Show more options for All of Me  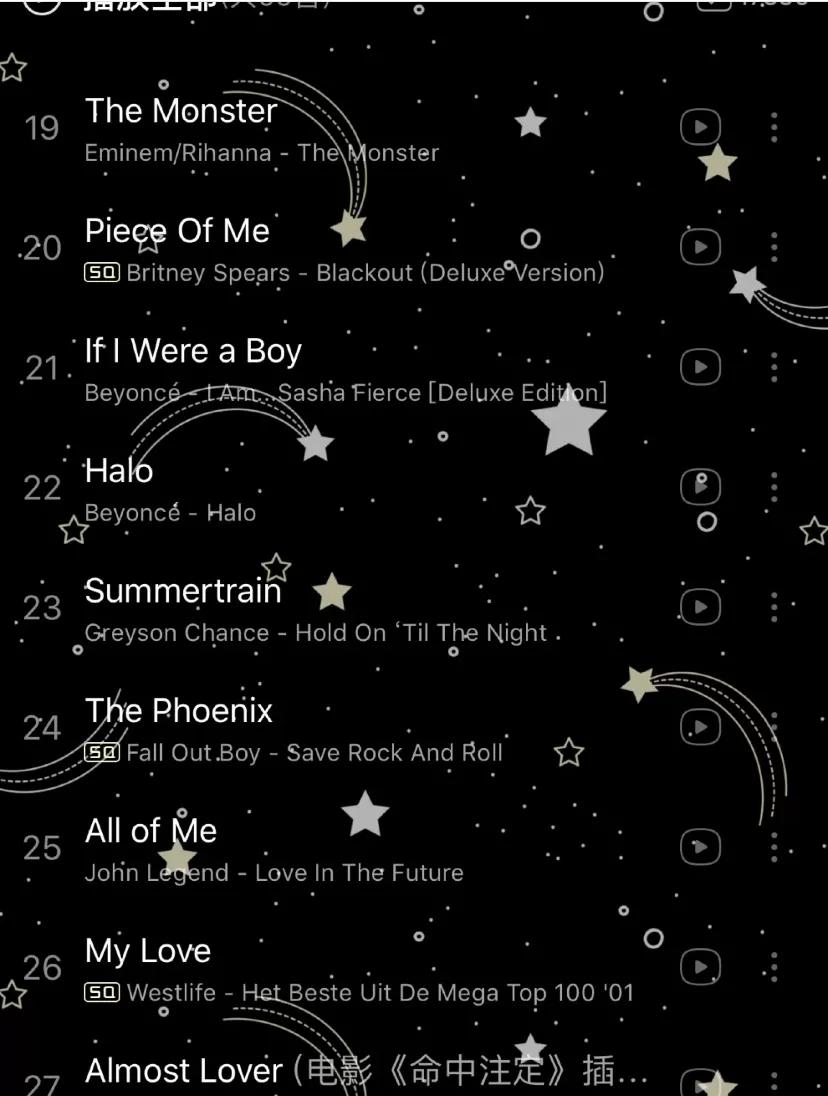[x=774, y=847]
